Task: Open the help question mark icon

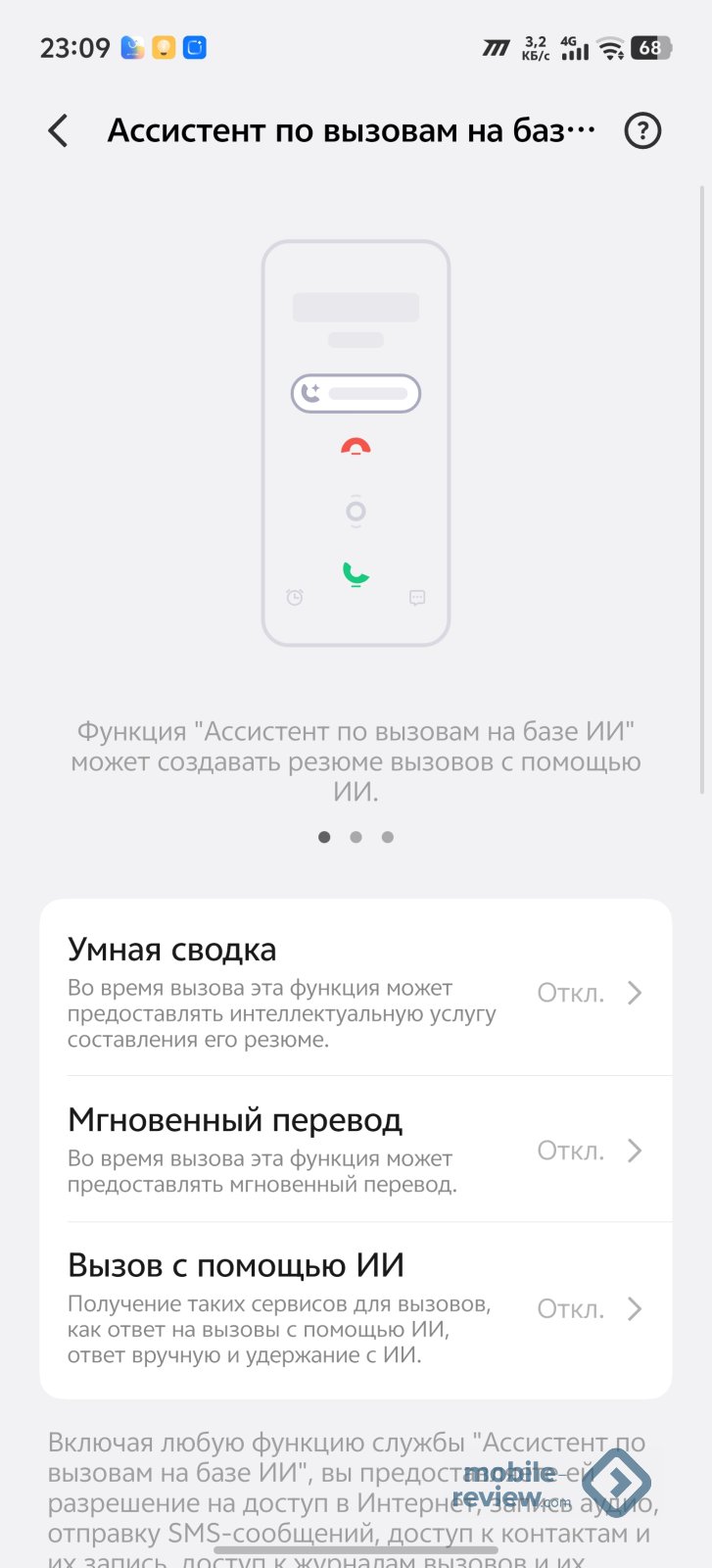Action: click(x=642, y=130)
